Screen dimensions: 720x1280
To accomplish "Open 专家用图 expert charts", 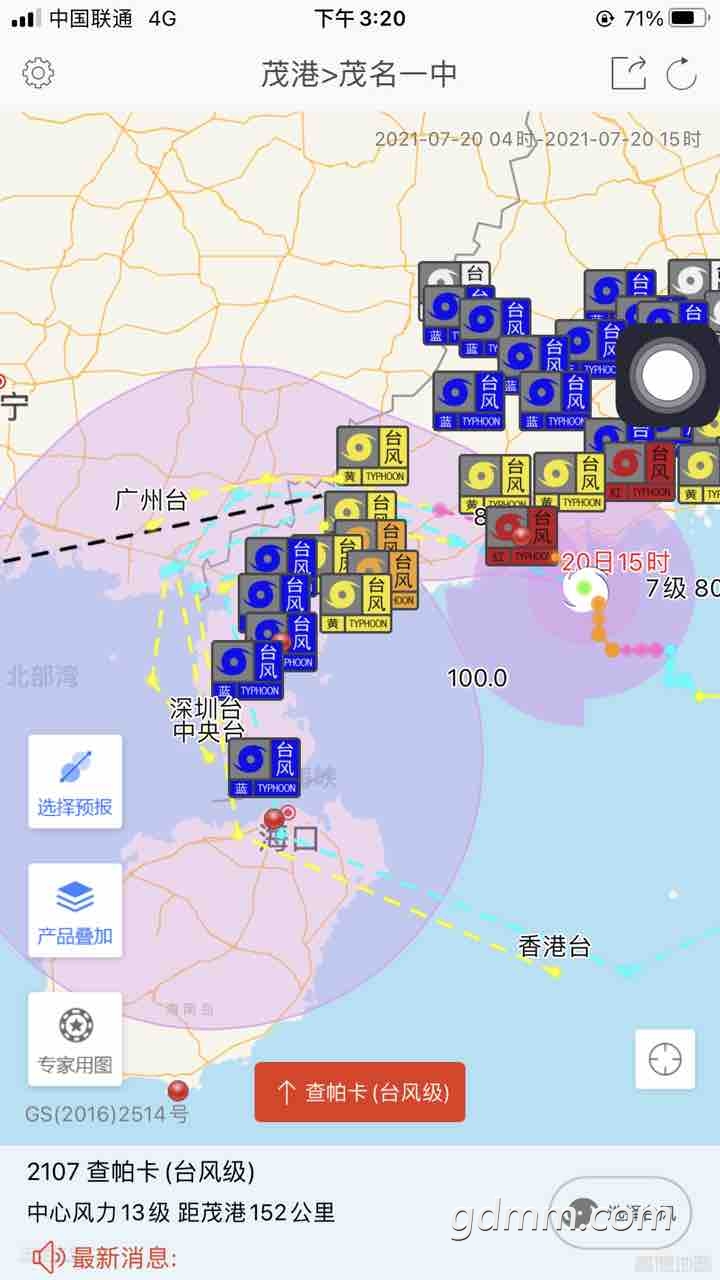I will pyautogui.click(x=75, y=1039).
